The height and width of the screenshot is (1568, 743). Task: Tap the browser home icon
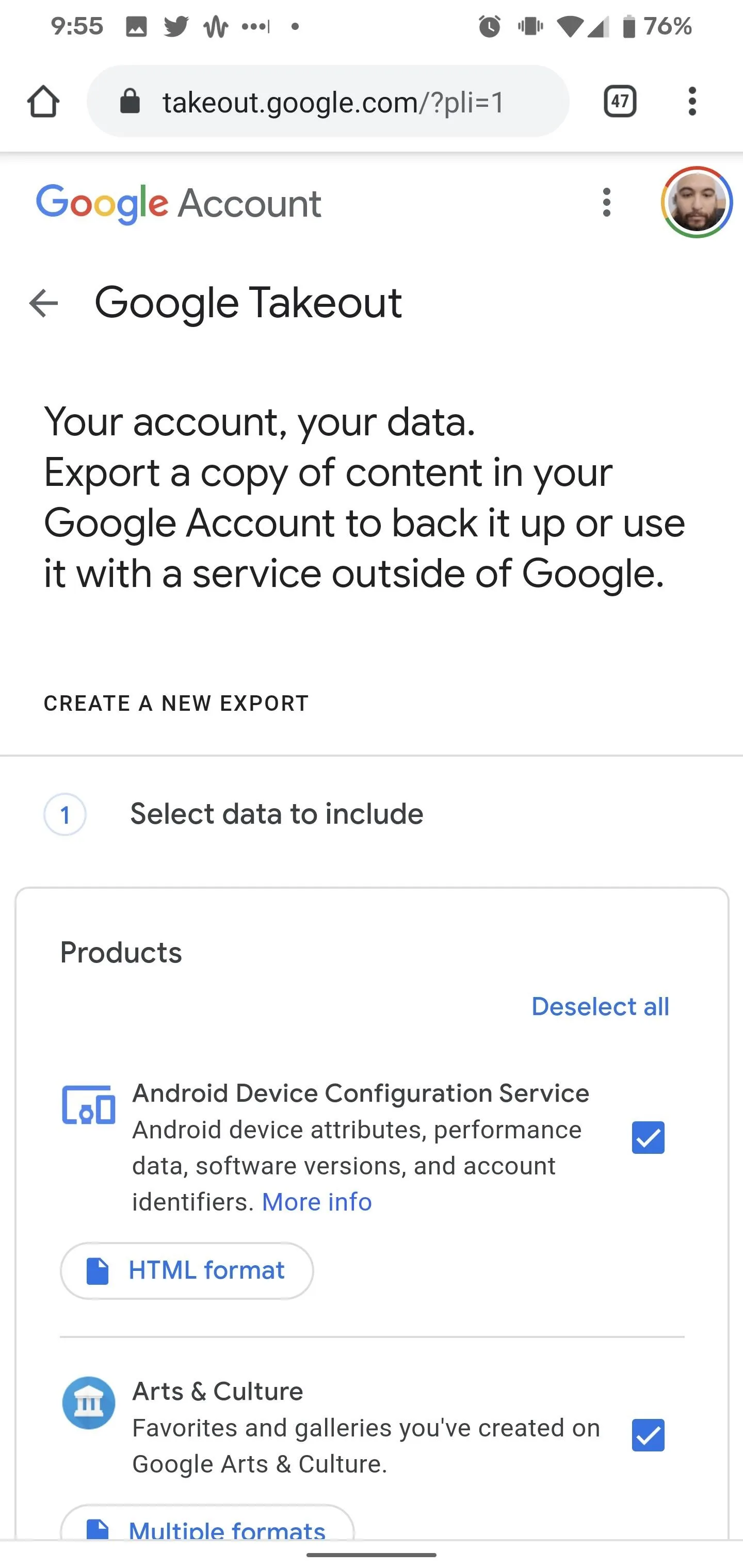click(x=43, y=101)
